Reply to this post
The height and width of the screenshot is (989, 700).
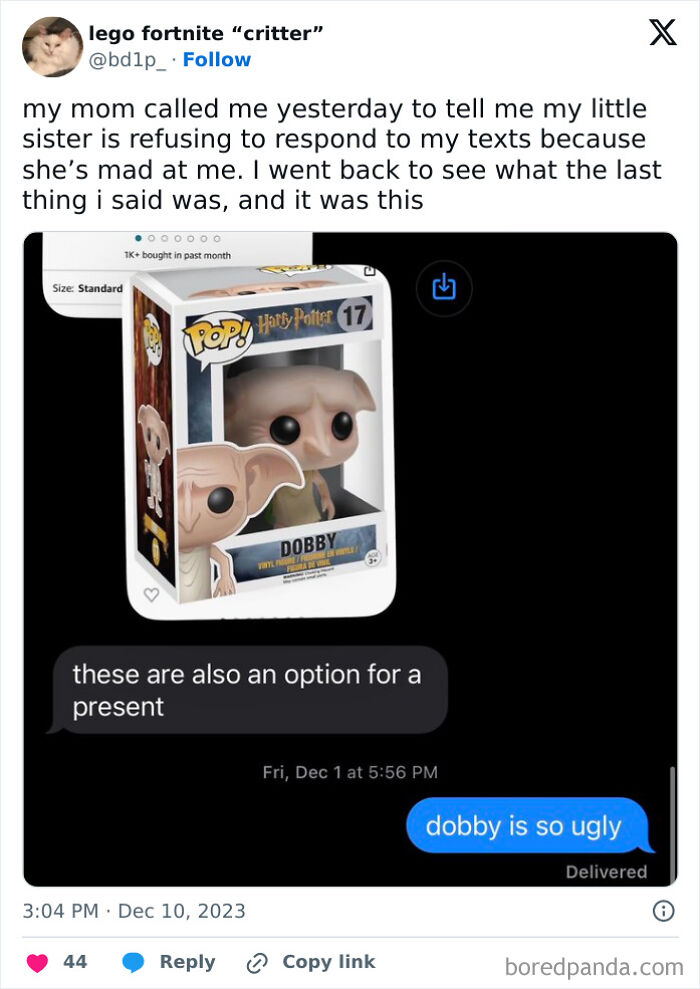(169, 962)
